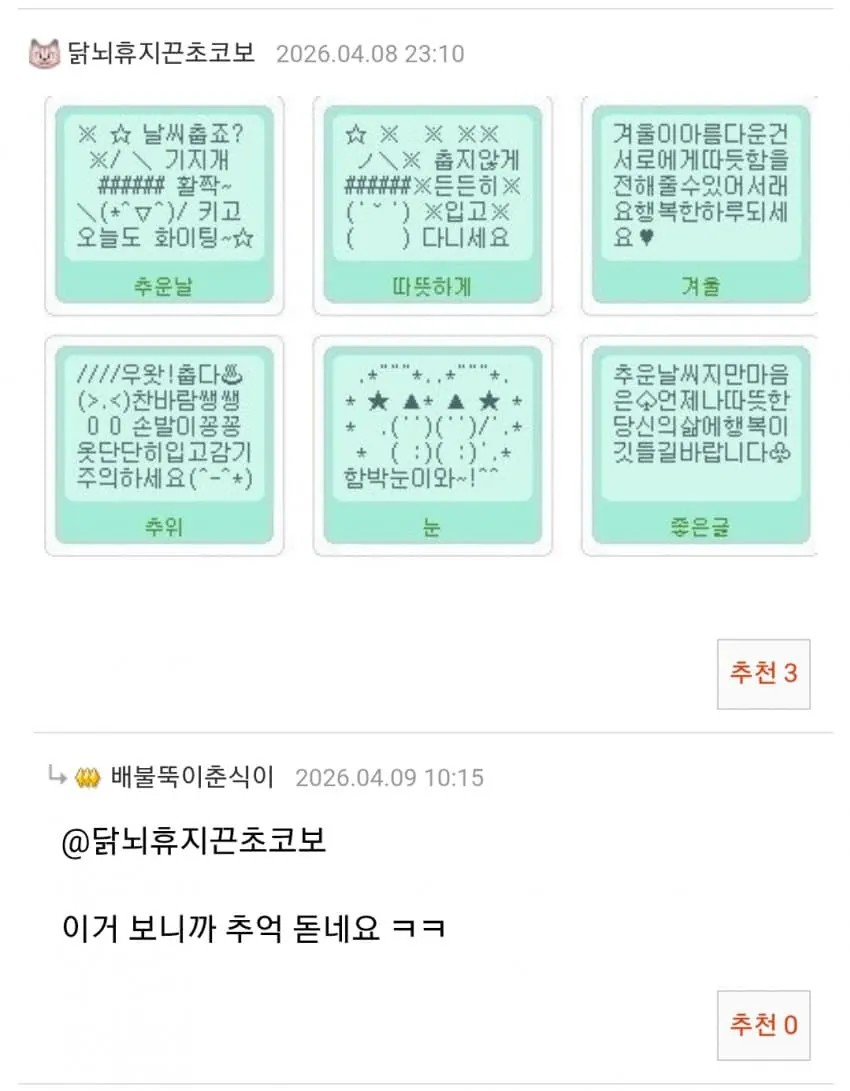The image size is (850, 1091).
Task: View 배불뚝이춘식이's profile from the reply
Action: click(192, 777)
